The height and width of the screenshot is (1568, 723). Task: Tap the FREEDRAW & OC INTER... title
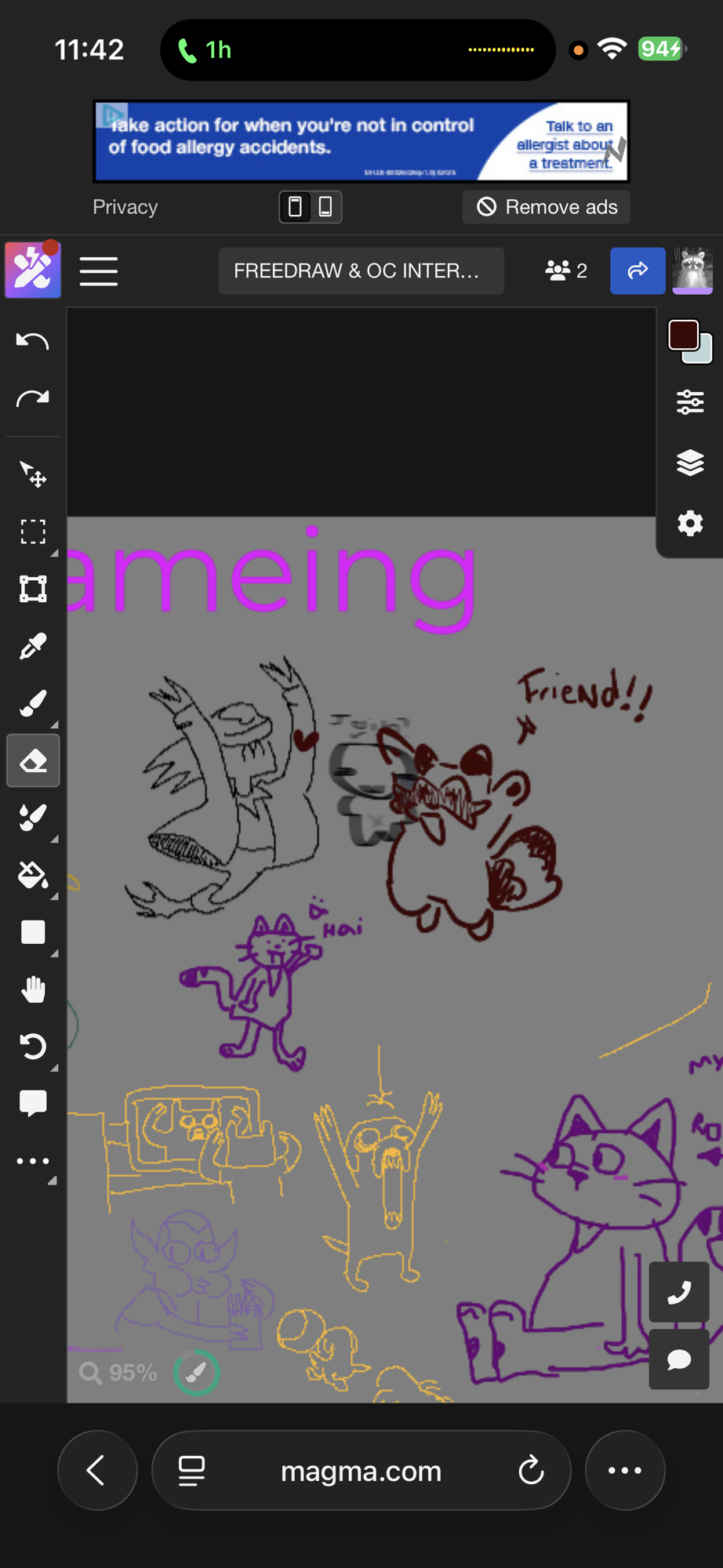point(361,271)
